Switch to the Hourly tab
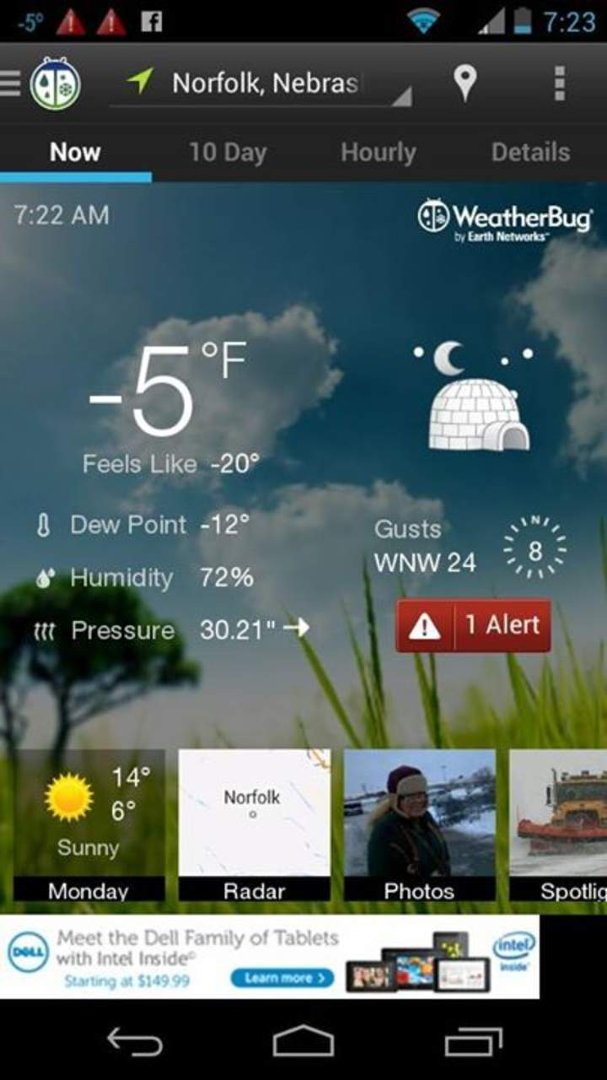The height and width of the screenshot is (1080, 607). pyautogui.click(x=378, y=152)
